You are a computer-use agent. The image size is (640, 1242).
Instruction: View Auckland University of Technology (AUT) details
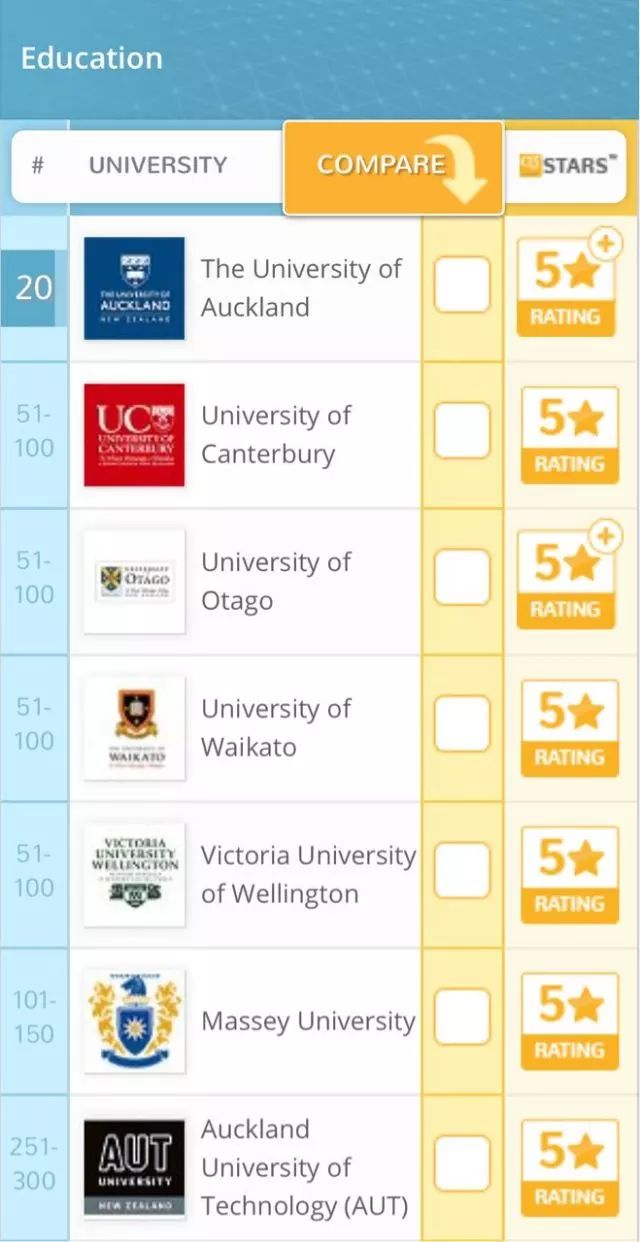tap(305, 1168)
